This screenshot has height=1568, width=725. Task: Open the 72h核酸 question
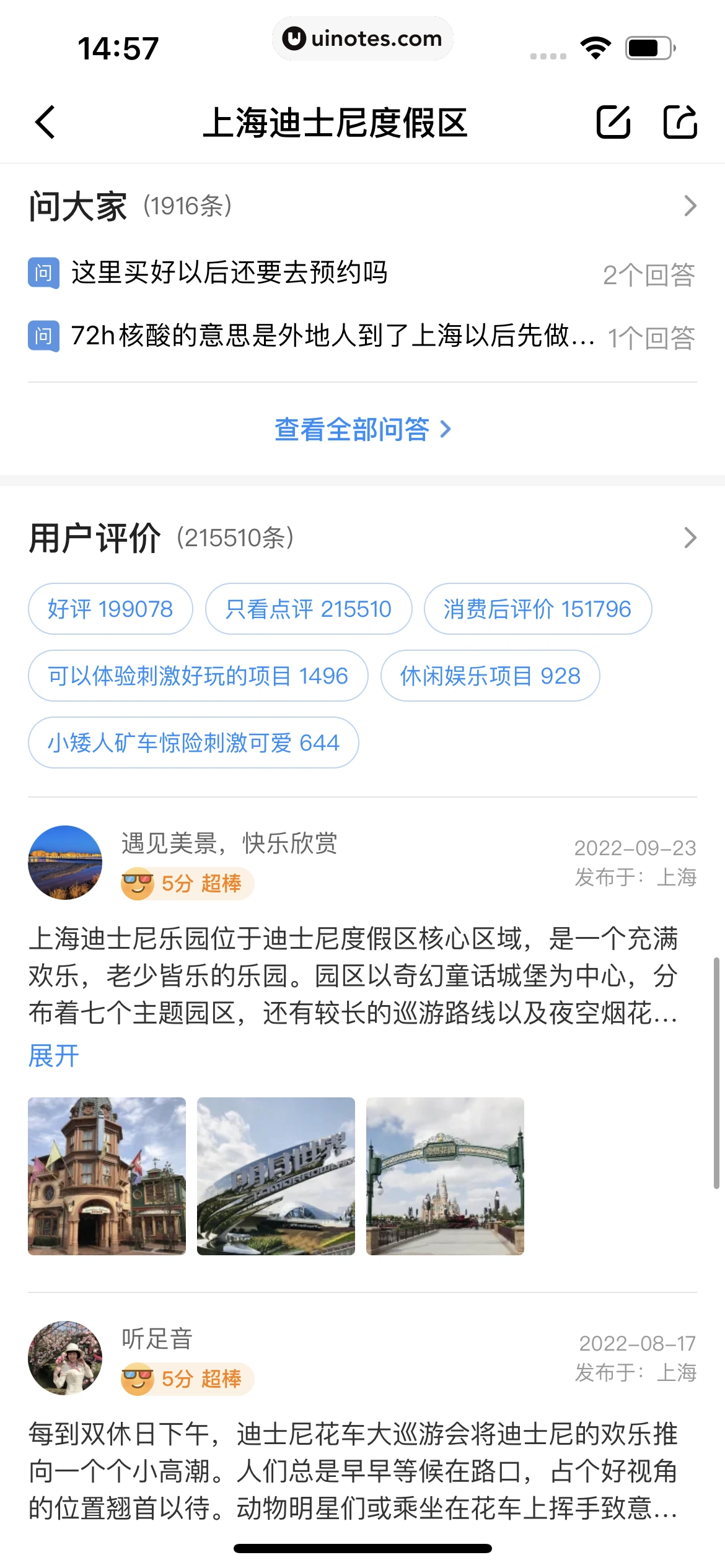pyautogui.click(x=332, y=336)
